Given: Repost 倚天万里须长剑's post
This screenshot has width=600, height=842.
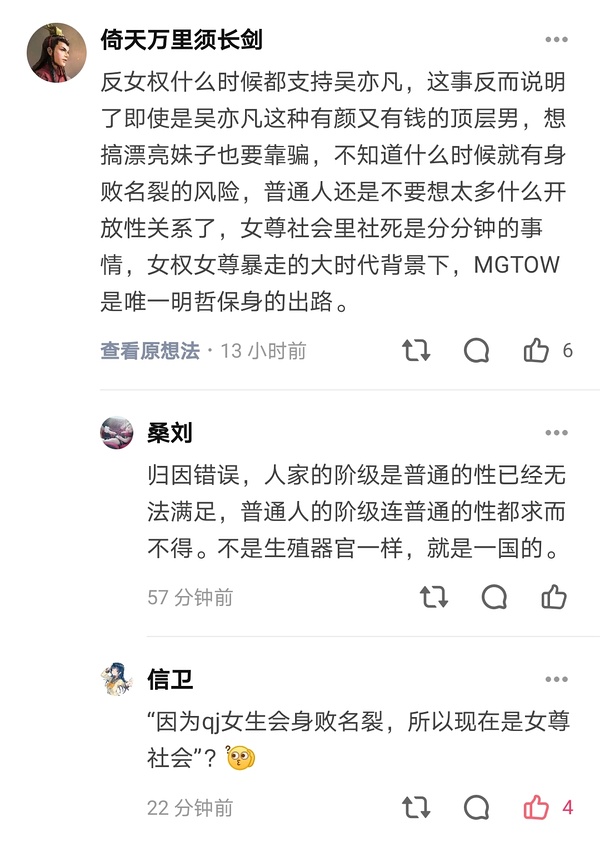Looking at the screenshot, I should pos(415,350).
